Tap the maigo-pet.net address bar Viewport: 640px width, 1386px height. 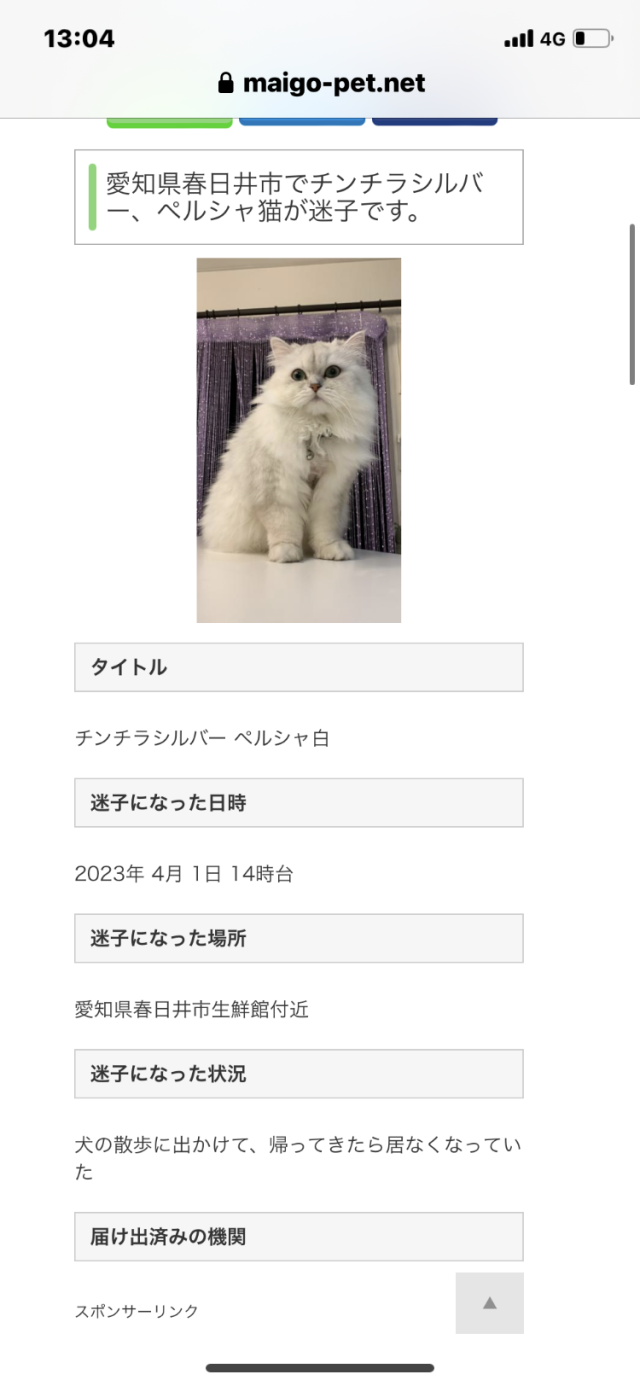pos(320,83)
